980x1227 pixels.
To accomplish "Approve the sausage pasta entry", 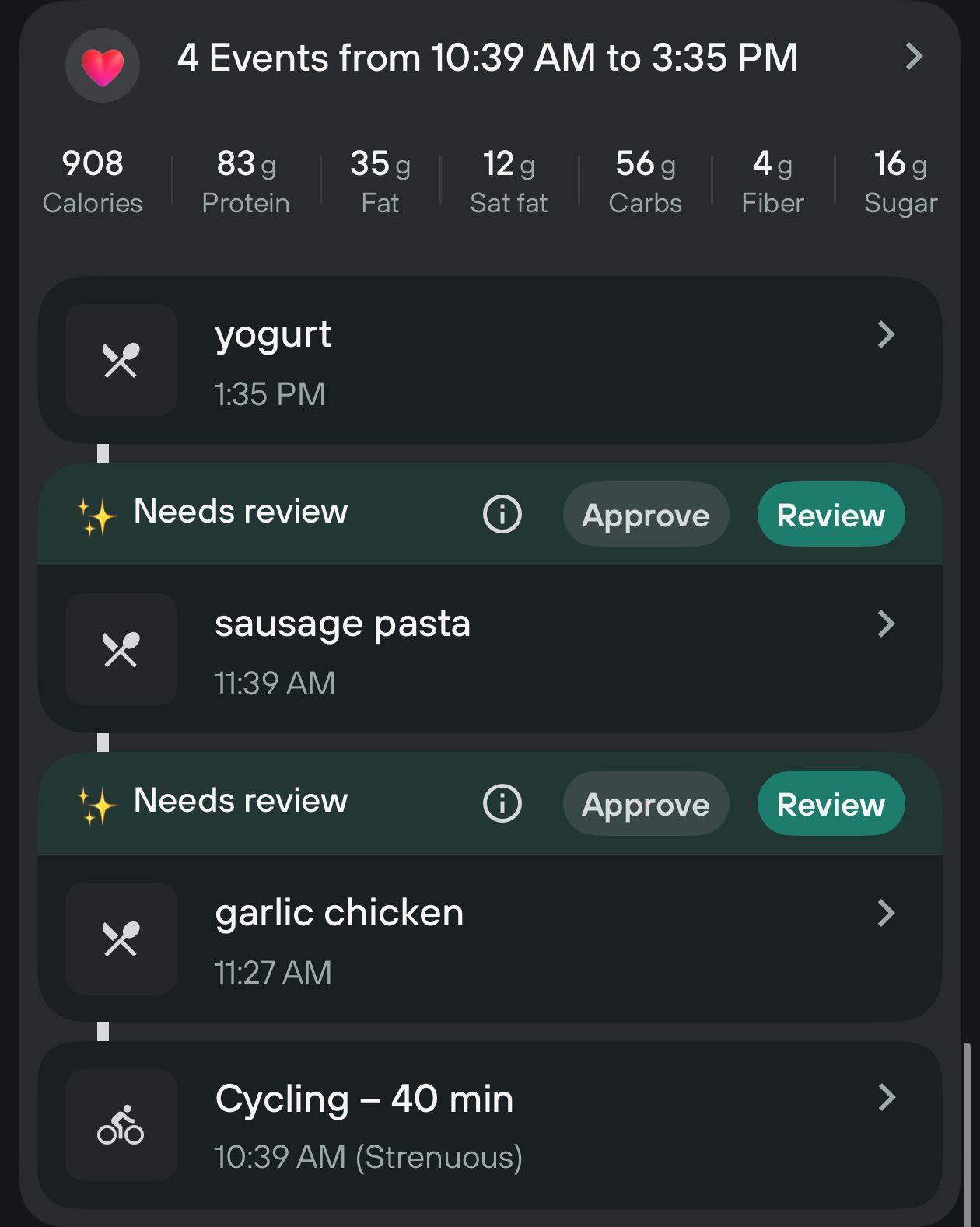I will pyautogui.click(x=646, y=515).
